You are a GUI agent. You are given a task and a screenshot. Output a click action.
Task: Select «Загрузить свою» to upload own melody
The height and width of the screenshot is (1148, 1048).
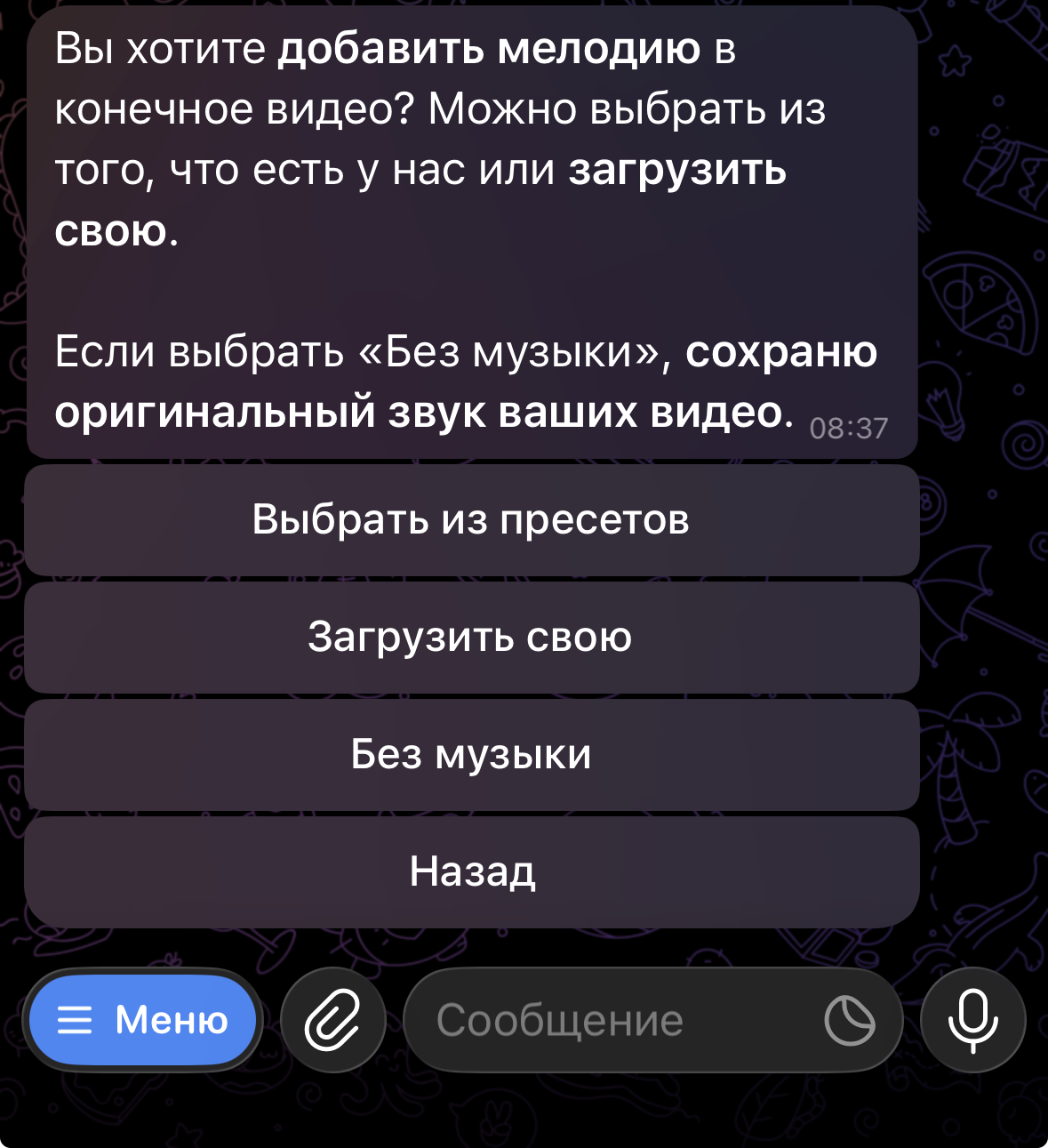[471, 638]
